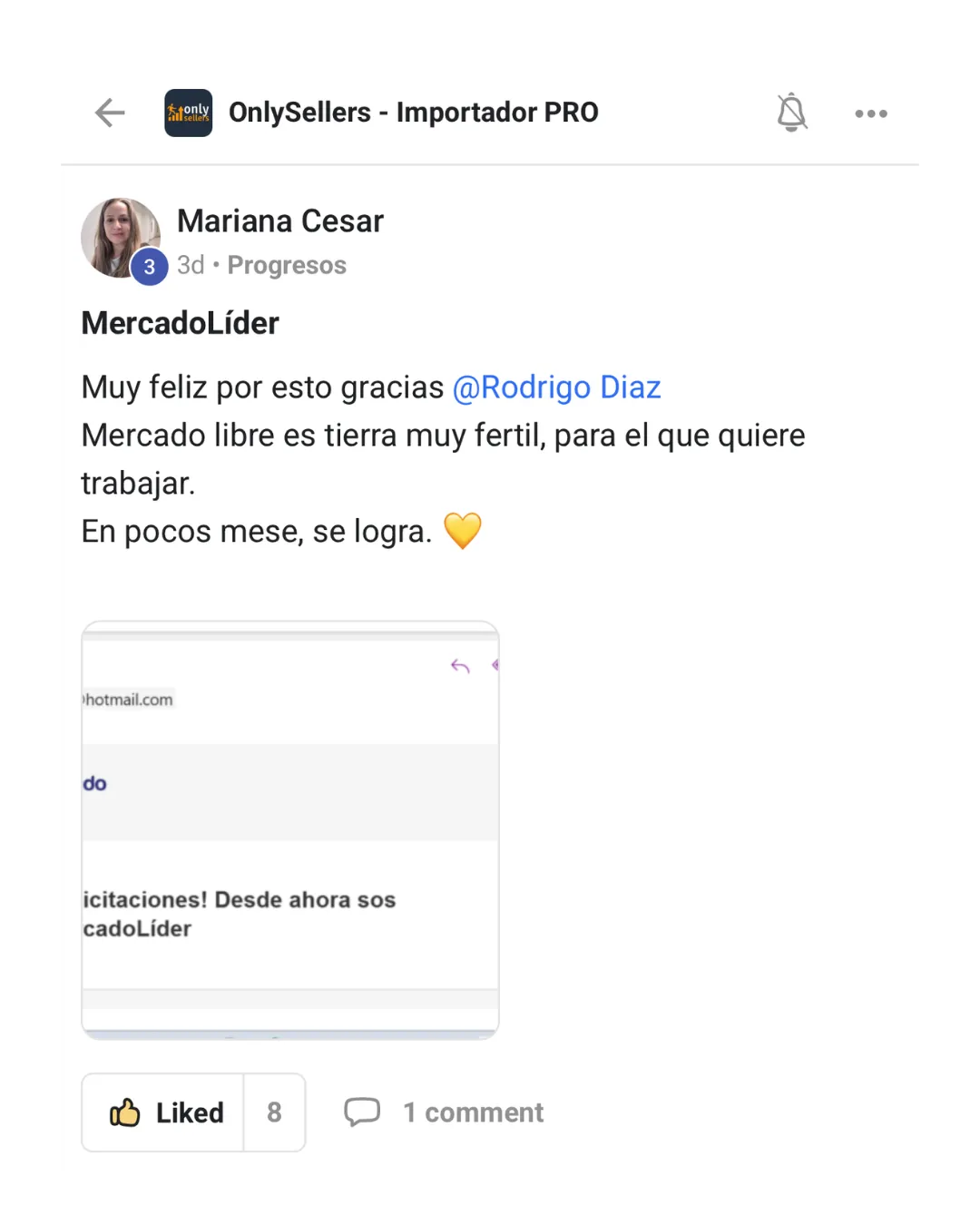Go back using the arrow icon
The image size is (980, 1225).
pos(110,113)
